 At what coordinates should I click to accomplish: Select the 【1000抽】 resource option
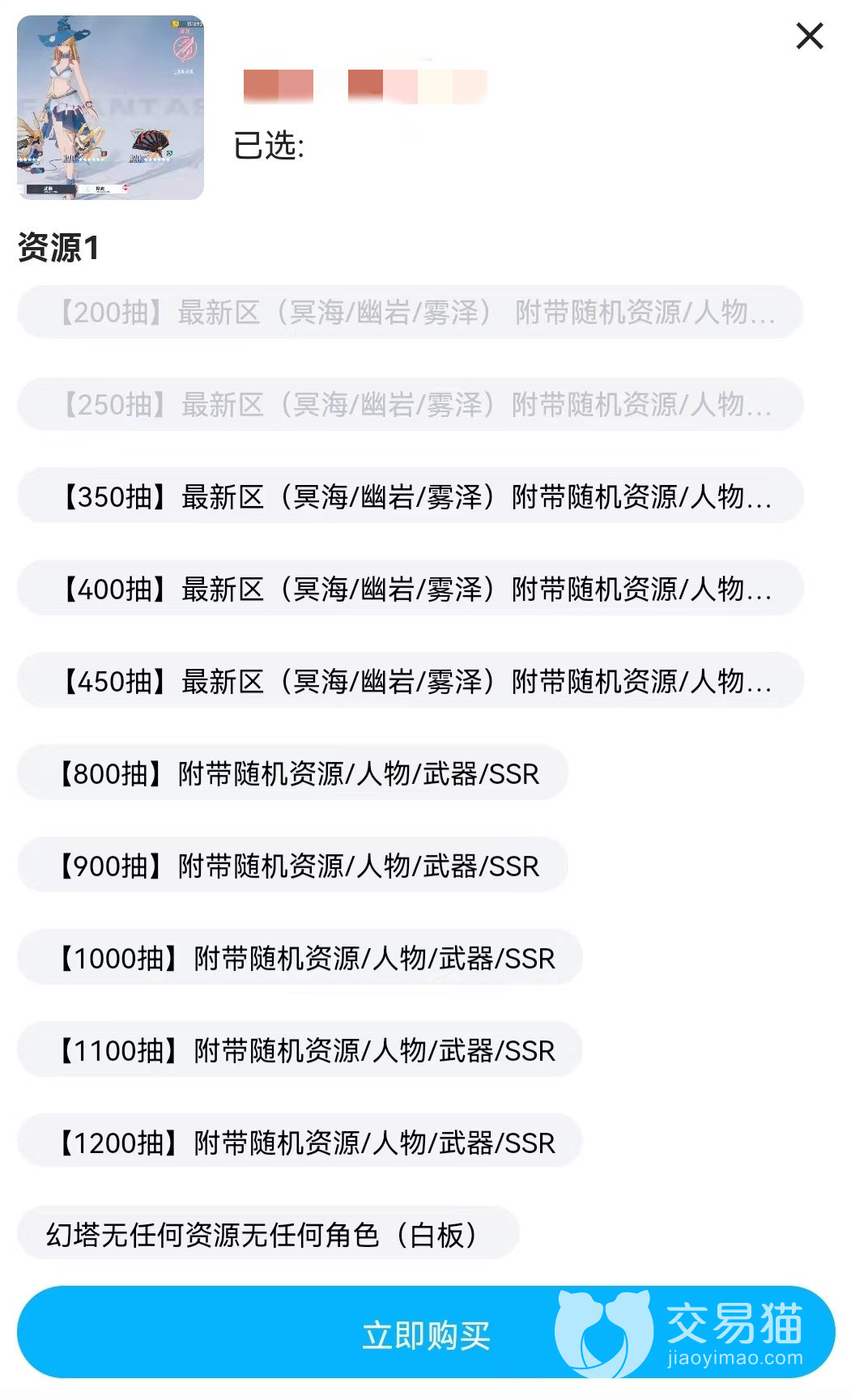point(300,958)
